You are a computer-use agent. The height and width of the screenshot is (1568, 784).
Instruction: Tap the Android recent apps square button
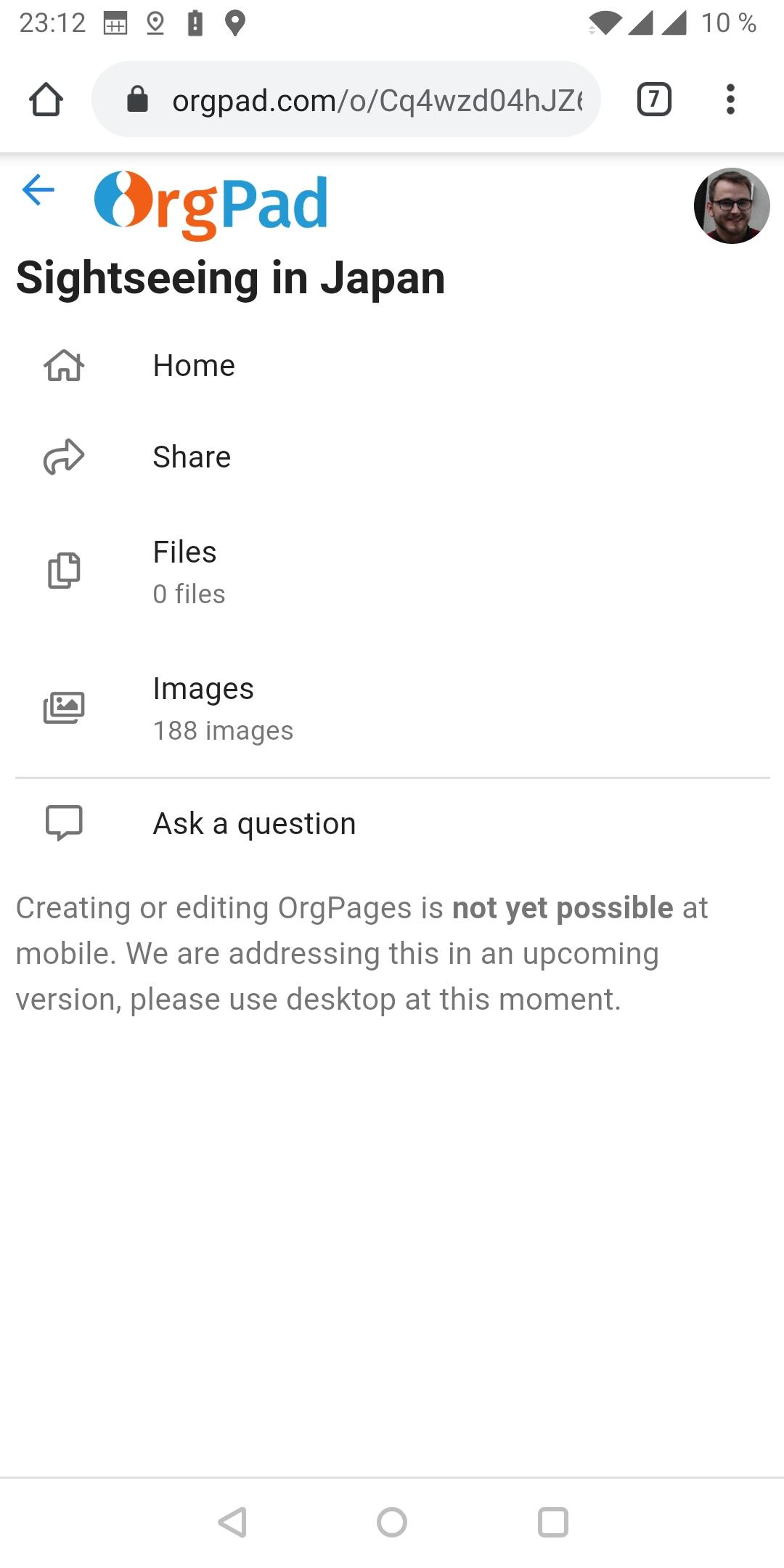click(552, 1522)
